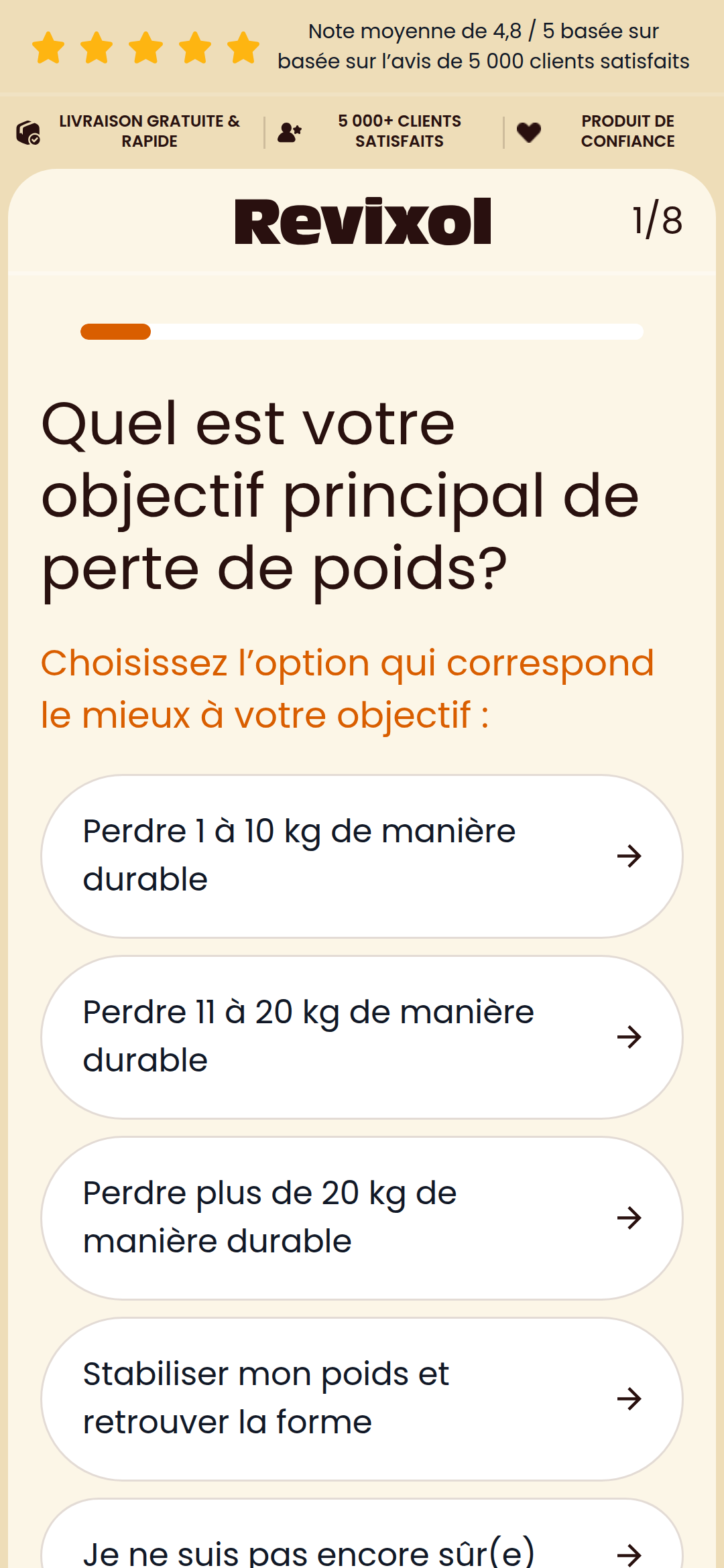Select 'Stabiliser mon poids et retrouver la forme'

point(362,1397)
